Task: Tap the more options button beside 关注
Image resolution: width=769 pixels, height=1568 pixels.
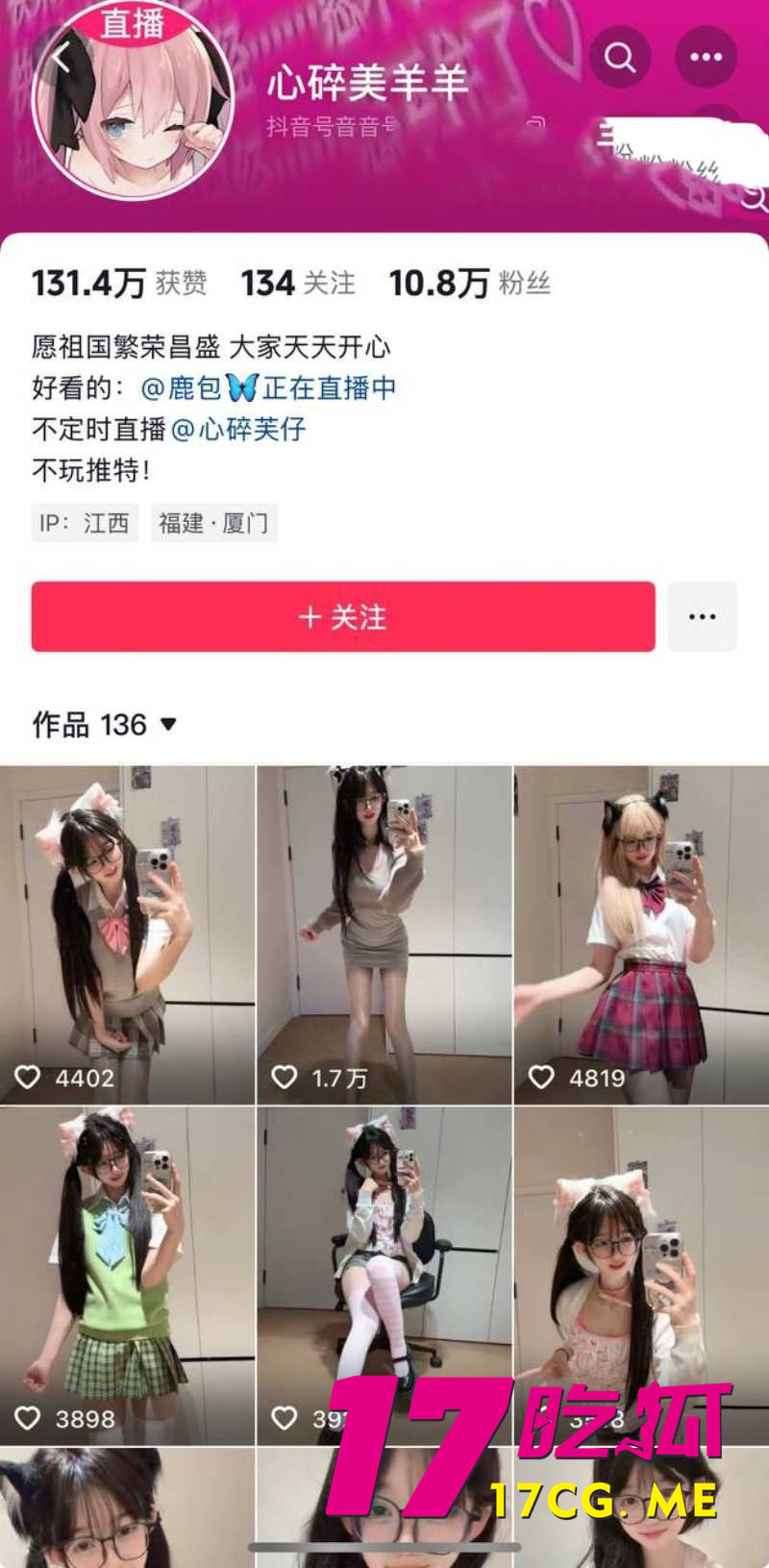Action: 703,616
